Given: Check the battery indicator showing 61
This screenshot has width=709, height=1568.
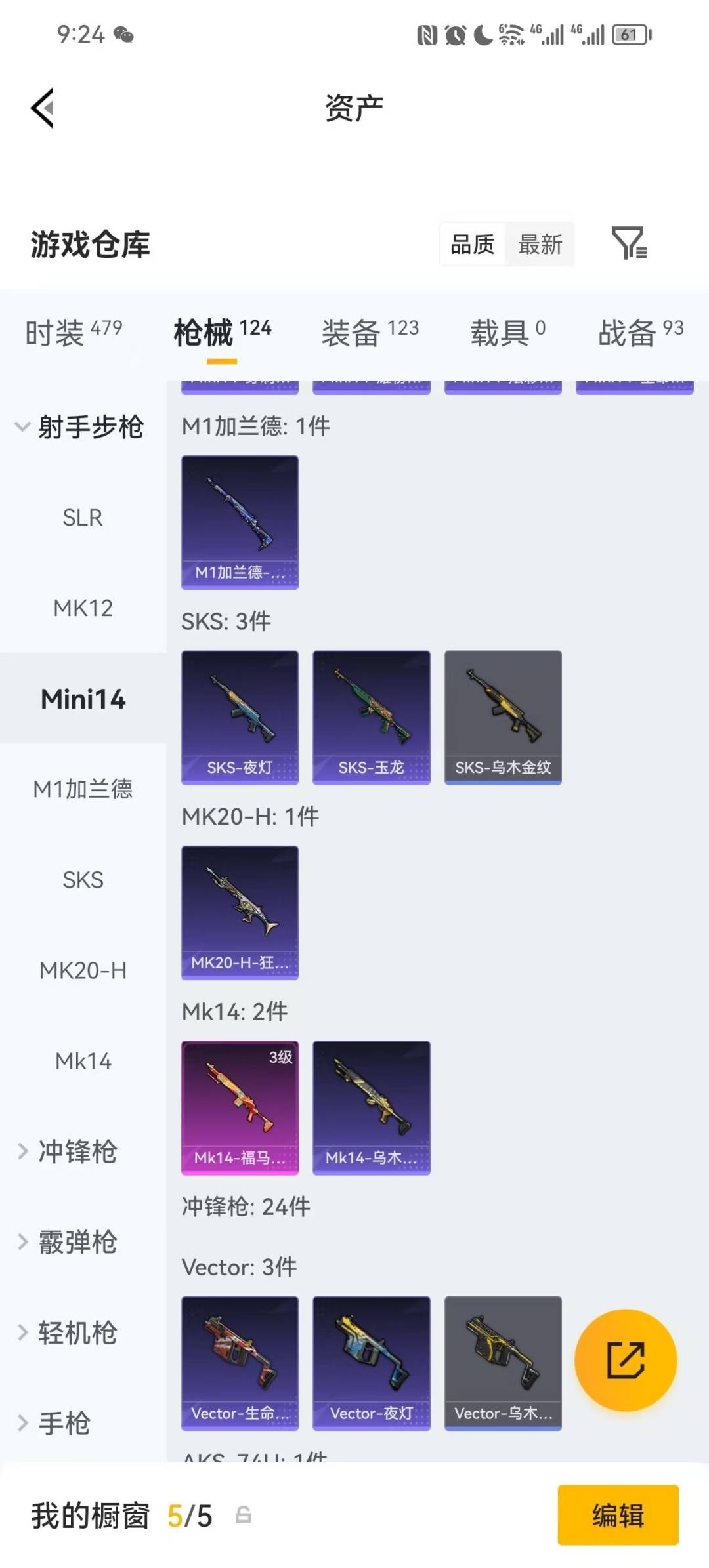Looking at the screenshot, I should [x=628, y=36].
